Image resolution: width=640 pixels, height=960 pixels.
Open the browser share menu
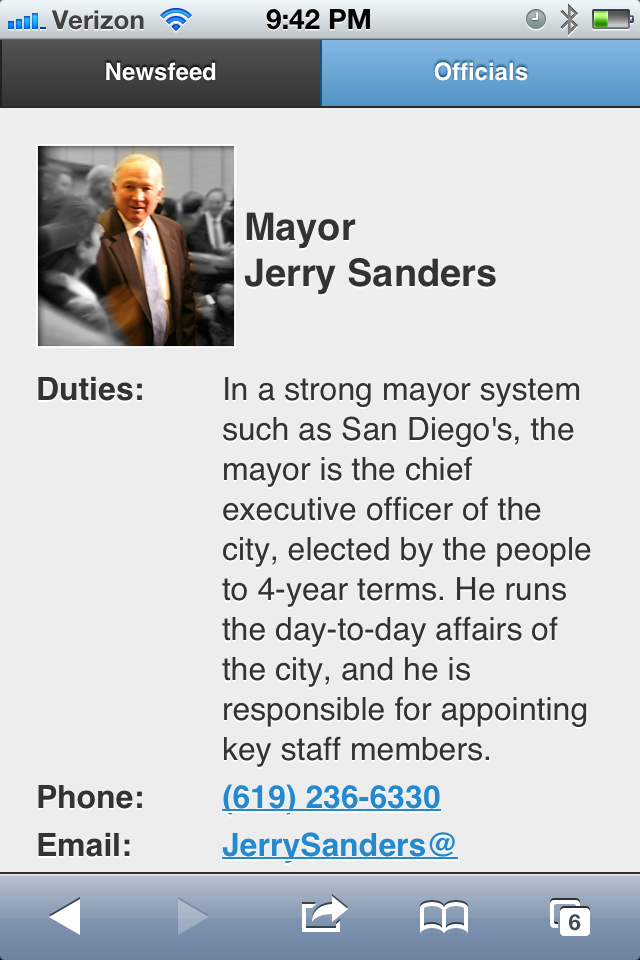(324, 914)
